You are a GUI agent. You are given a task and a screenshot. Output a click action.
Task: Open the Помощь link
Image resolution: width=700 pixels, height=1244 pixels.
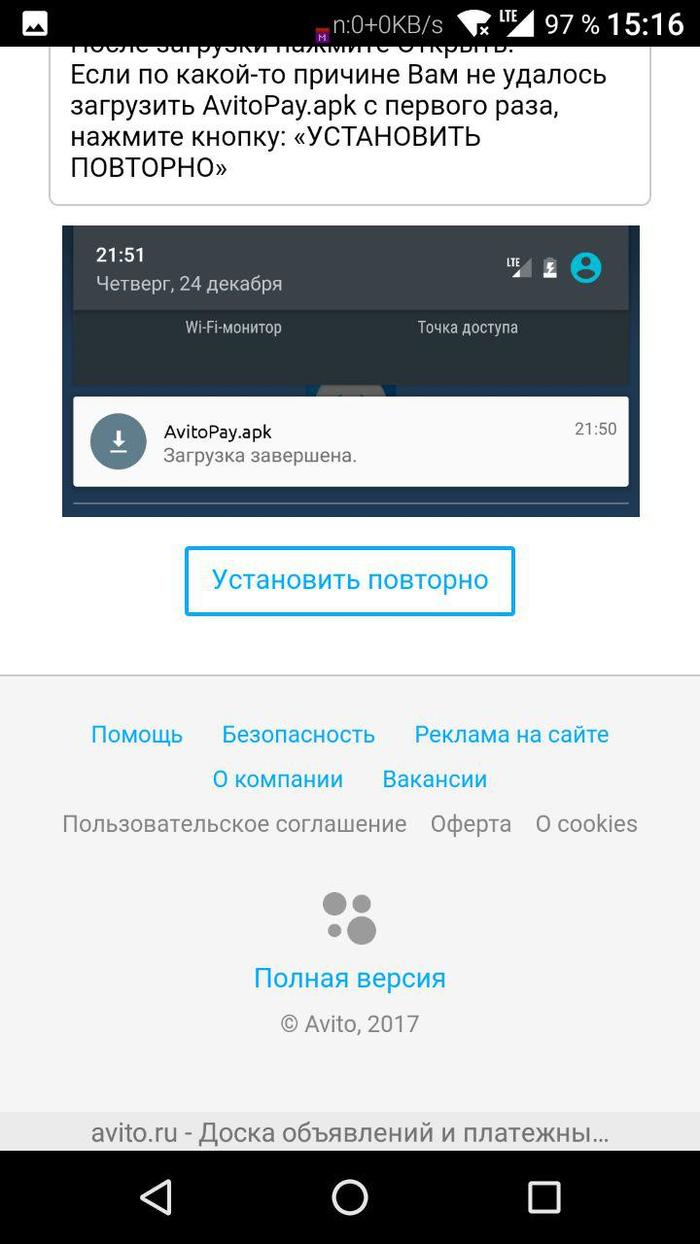coord(137,735)
